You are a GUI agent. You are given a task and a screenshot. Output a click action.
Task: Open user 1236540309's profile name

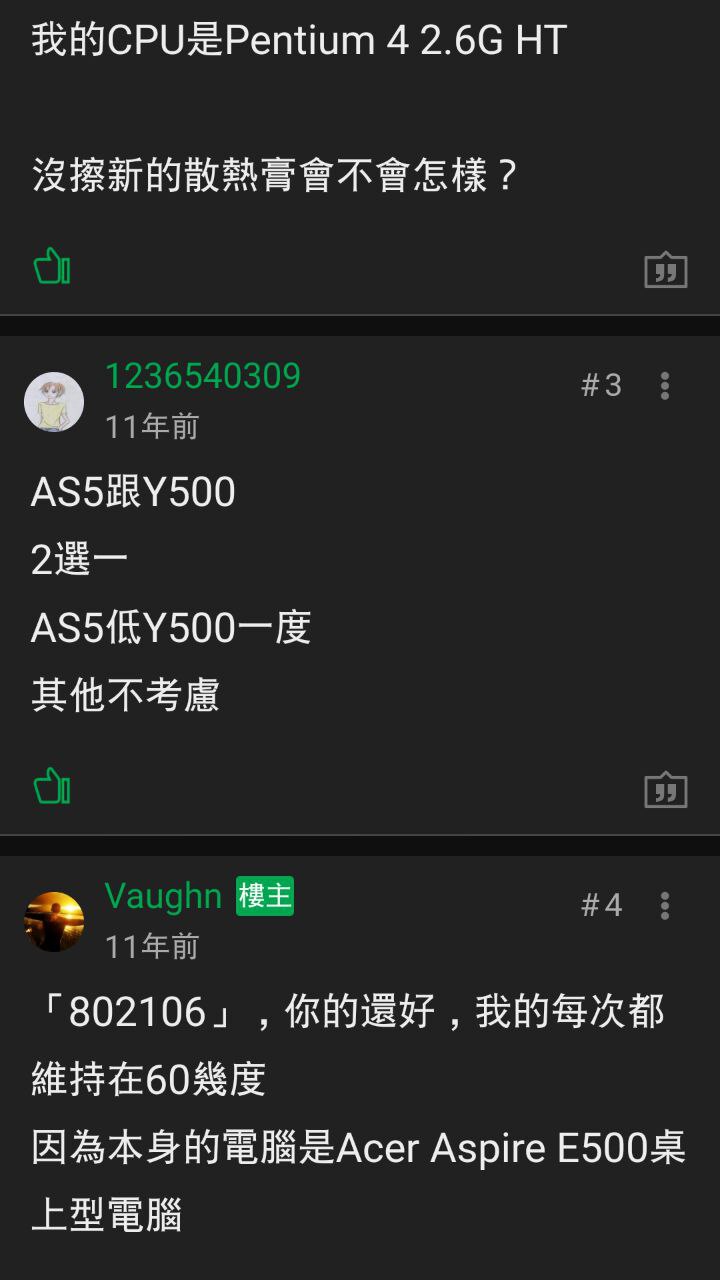[203, 376]
